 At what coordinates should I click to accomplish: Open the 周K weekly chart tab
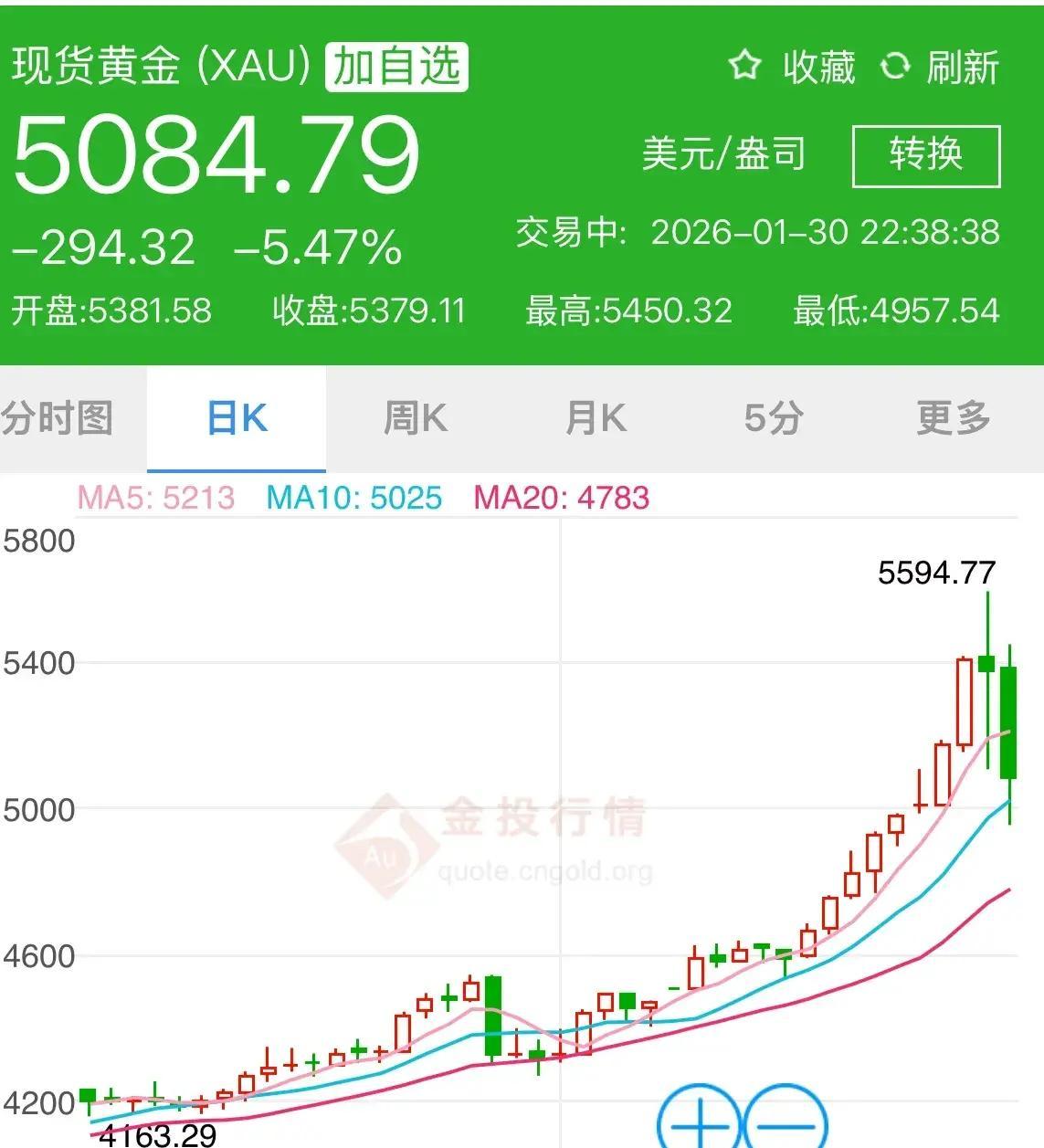coord(414,419)
